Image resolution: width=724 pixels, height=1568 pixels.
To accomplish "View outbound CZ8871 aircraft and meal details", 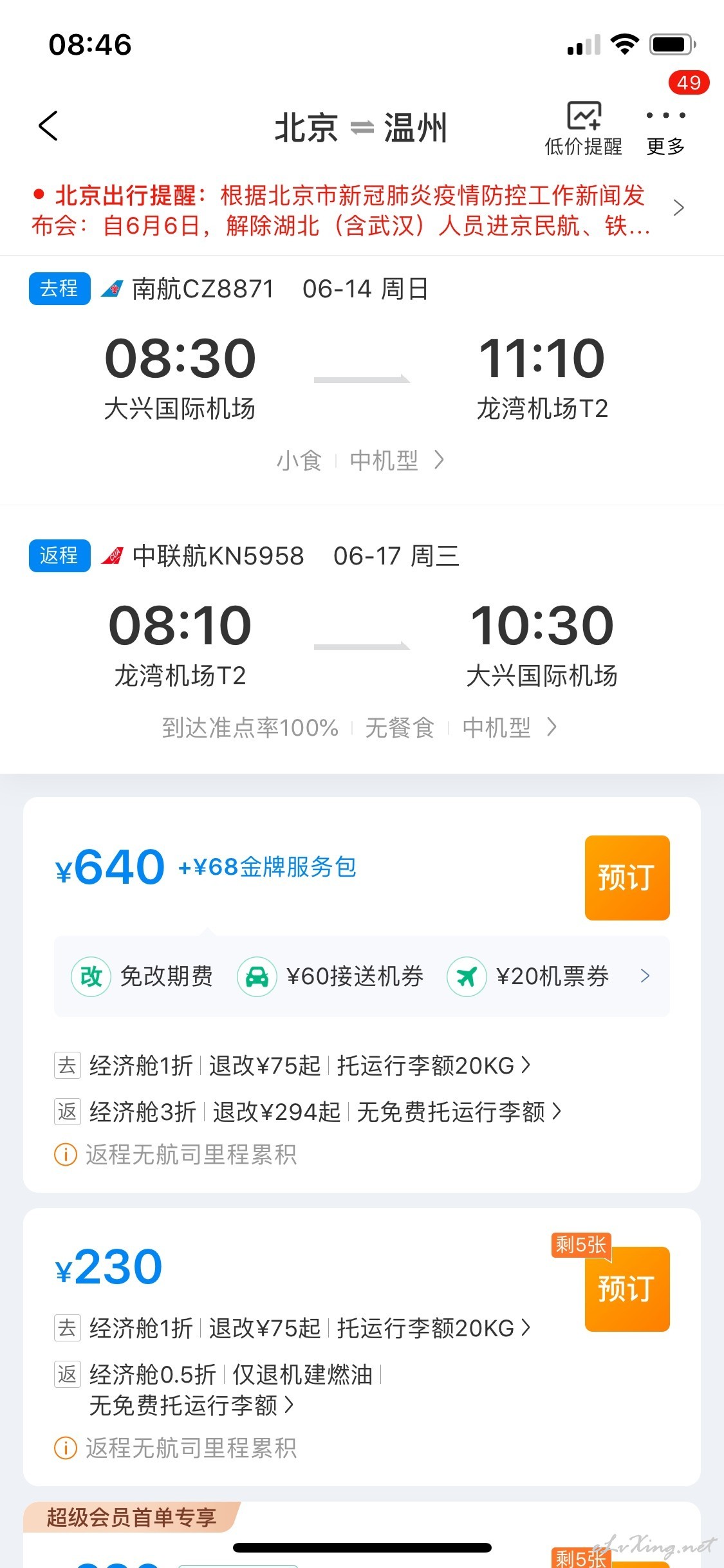I will coord(360,460).
